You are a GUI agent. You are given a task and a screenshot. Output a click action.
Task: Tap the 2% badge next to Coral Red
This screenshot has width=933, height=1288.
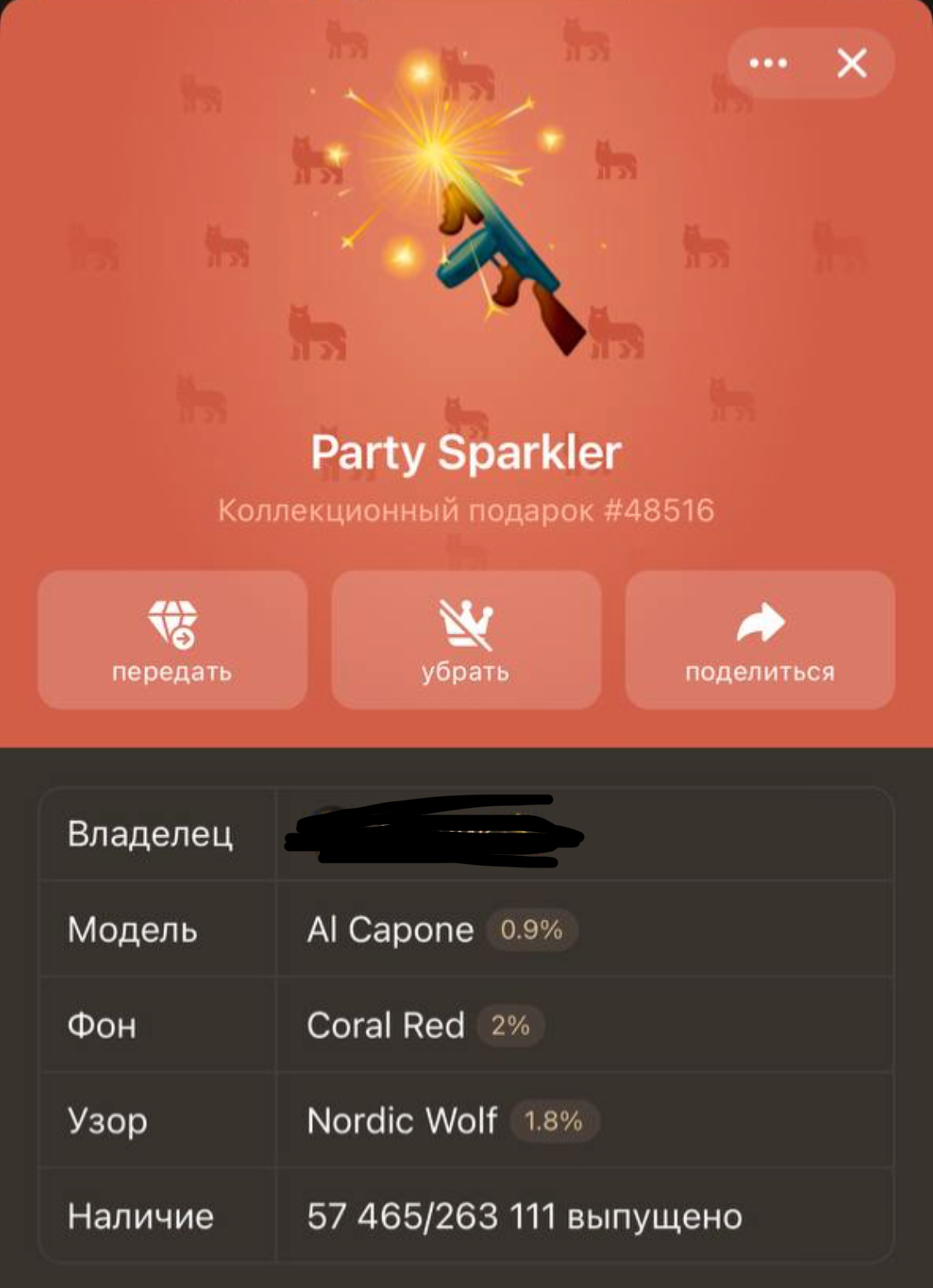pyautogui.click(x=510, y=1025)
